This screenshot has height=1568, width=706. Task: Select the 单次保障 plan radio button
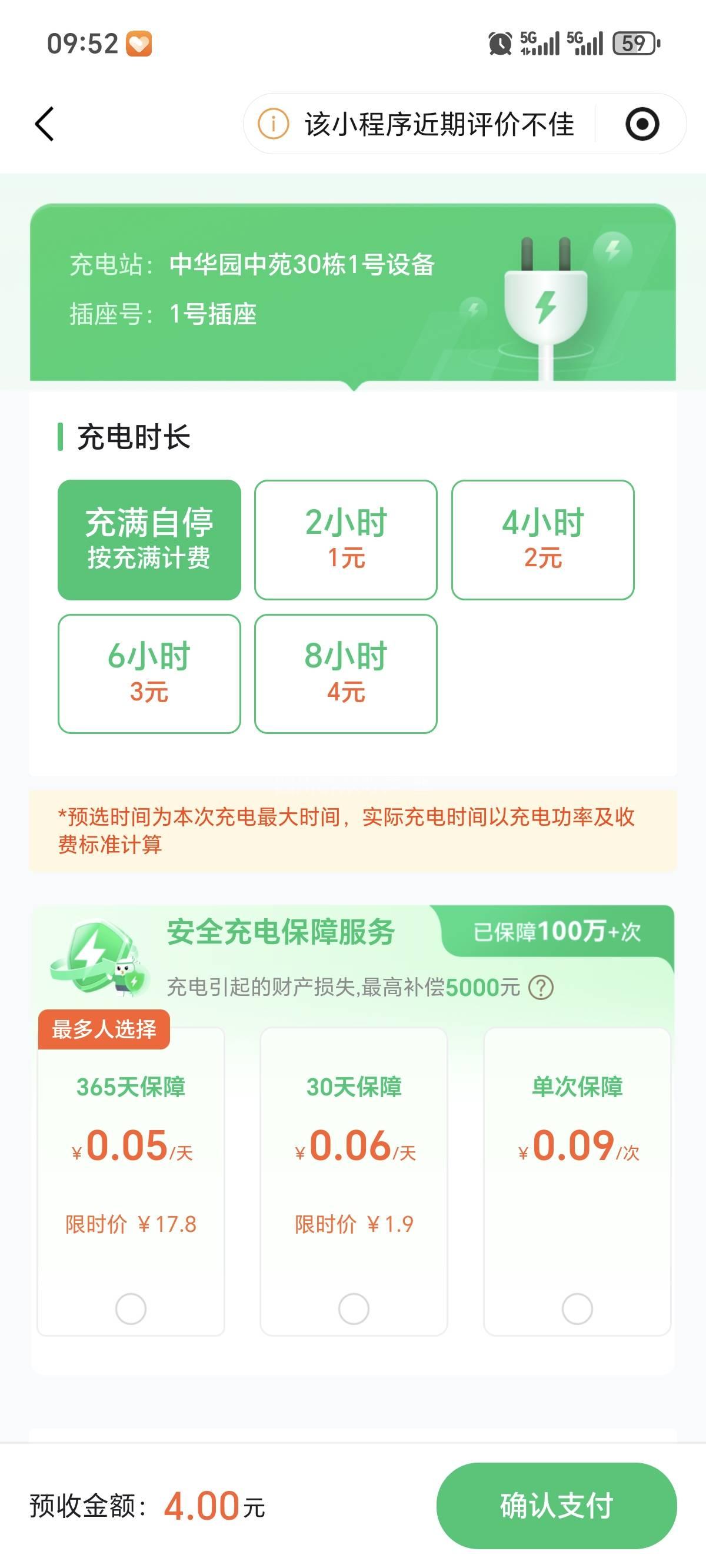[577, 1308]
